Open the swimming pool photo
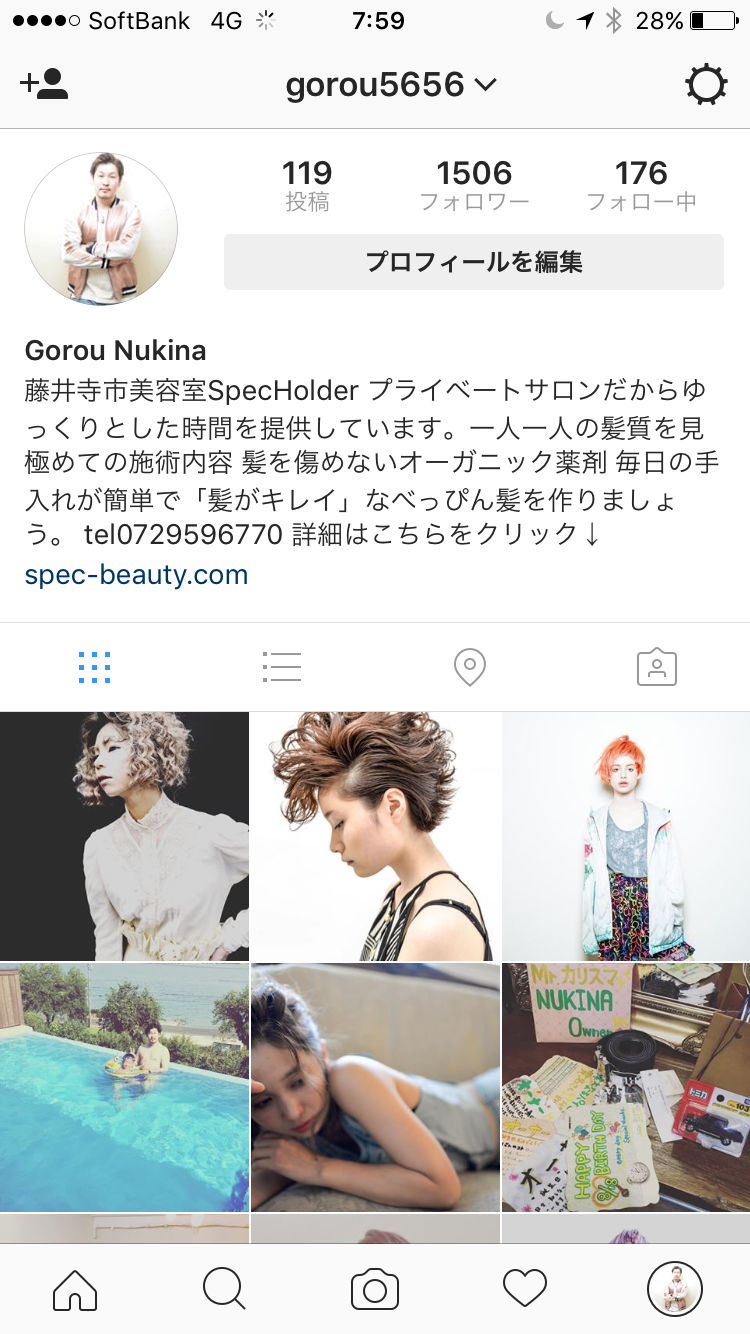The image size is (750, 1334). (x=124, y=1087)
